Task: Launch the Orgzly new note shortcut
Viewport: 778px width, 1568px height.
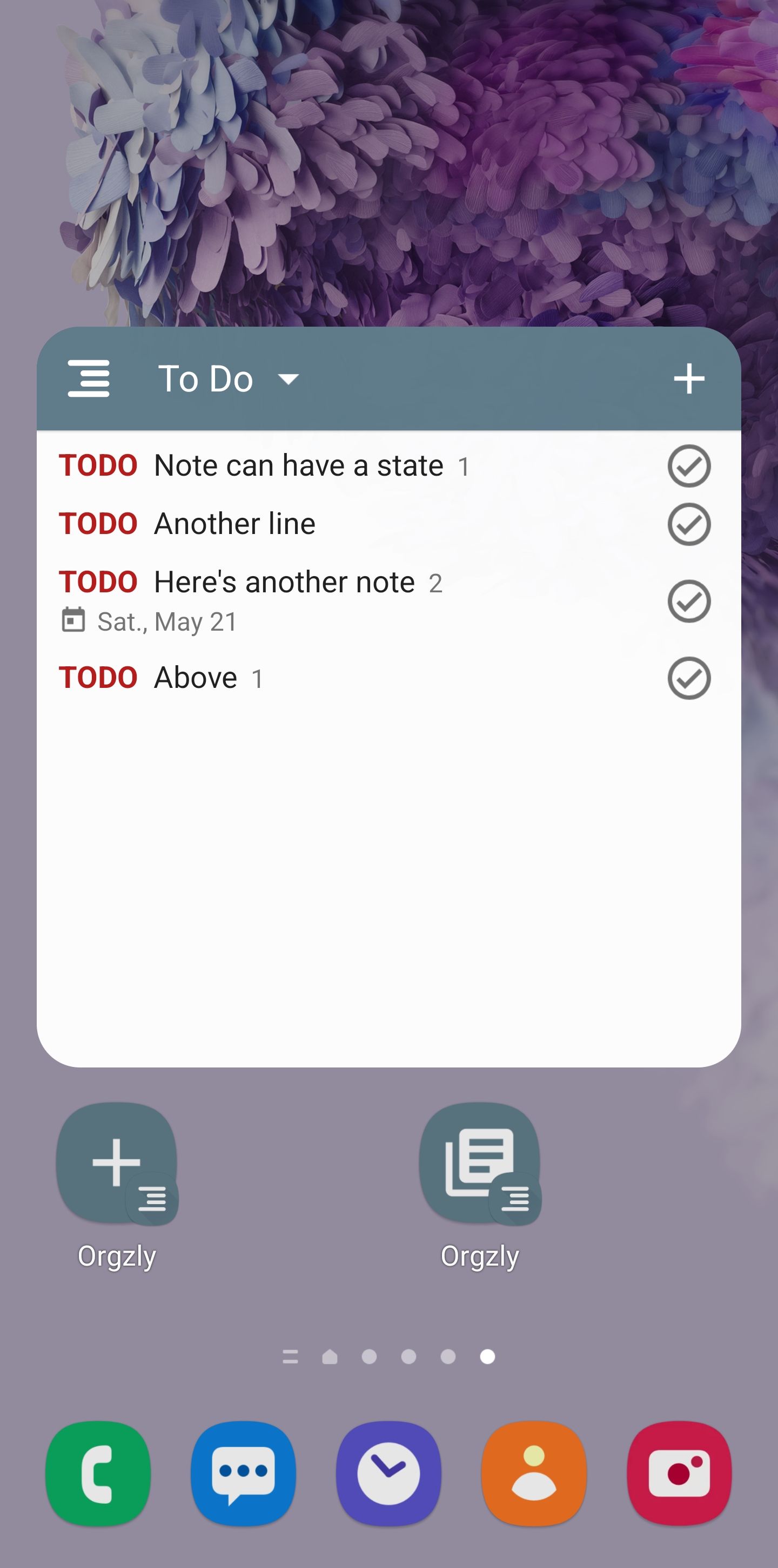Action: pyautogui.click(x=117, y=1164)
